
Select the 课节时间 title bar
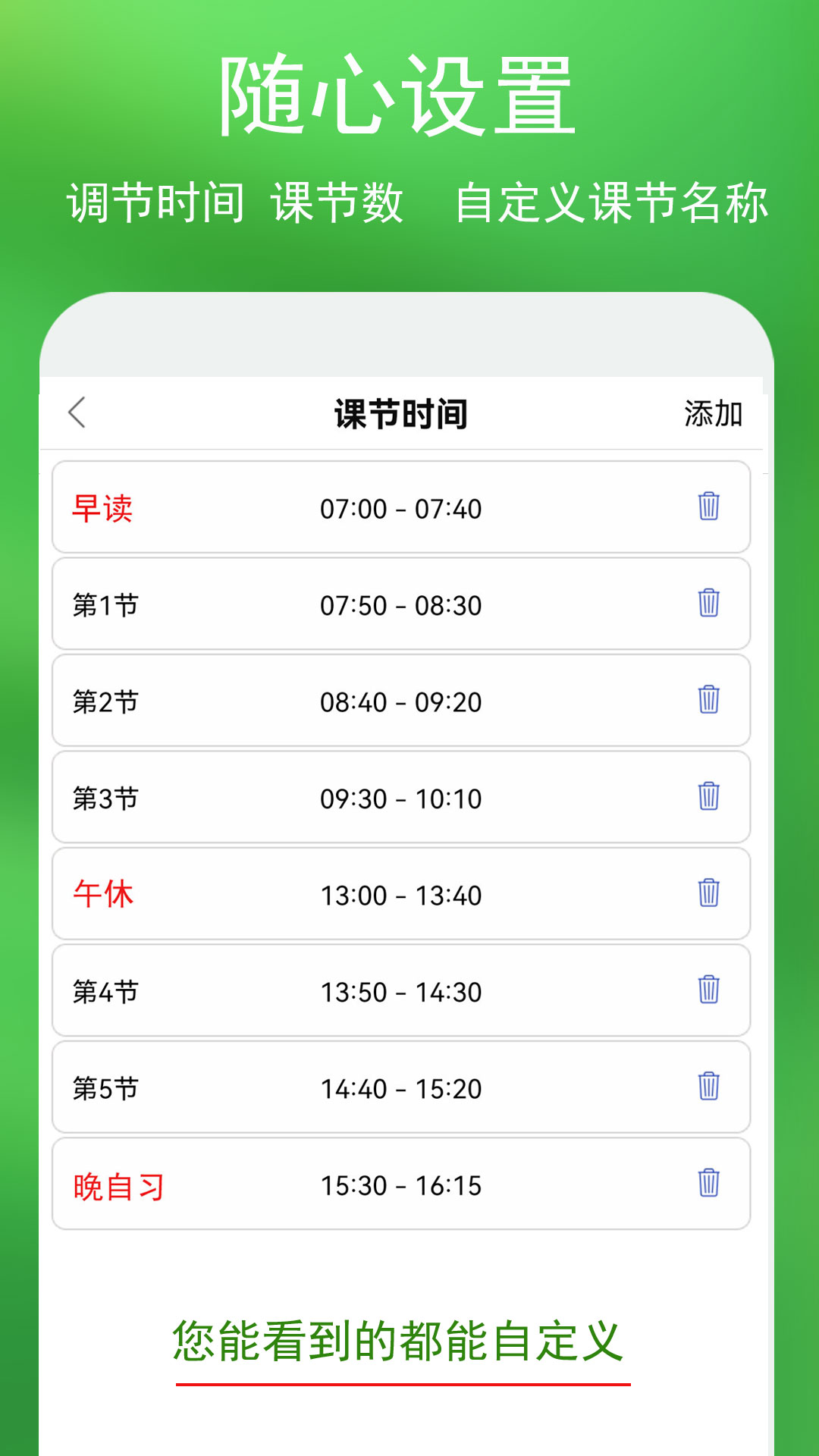coord(402,413)
